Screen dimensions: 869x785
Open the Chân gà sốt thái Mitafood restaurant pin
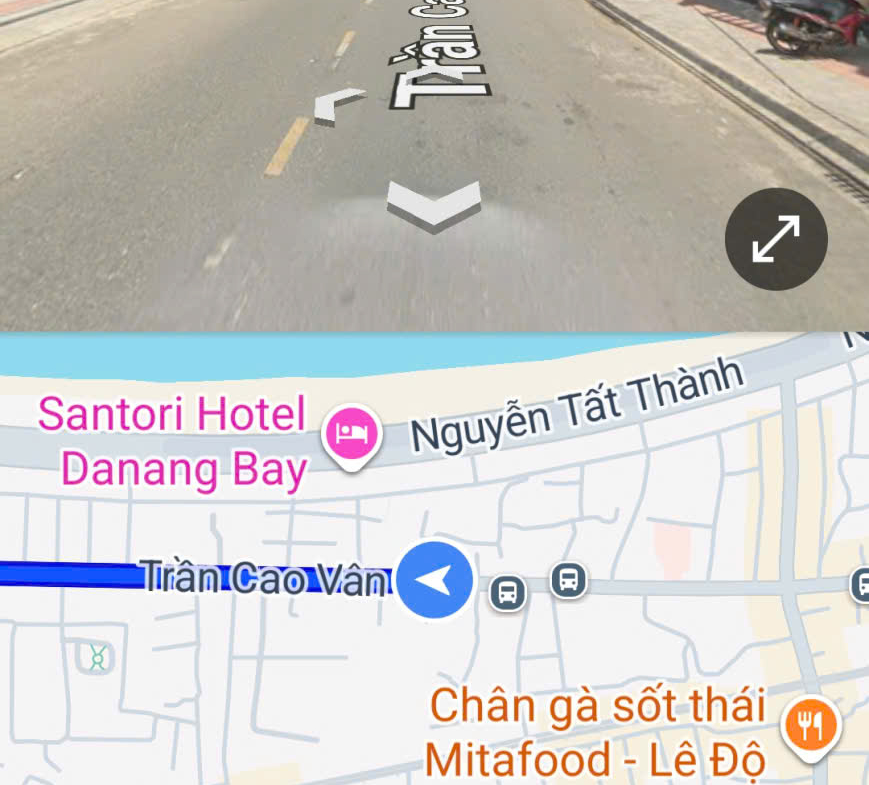(811, 722)
